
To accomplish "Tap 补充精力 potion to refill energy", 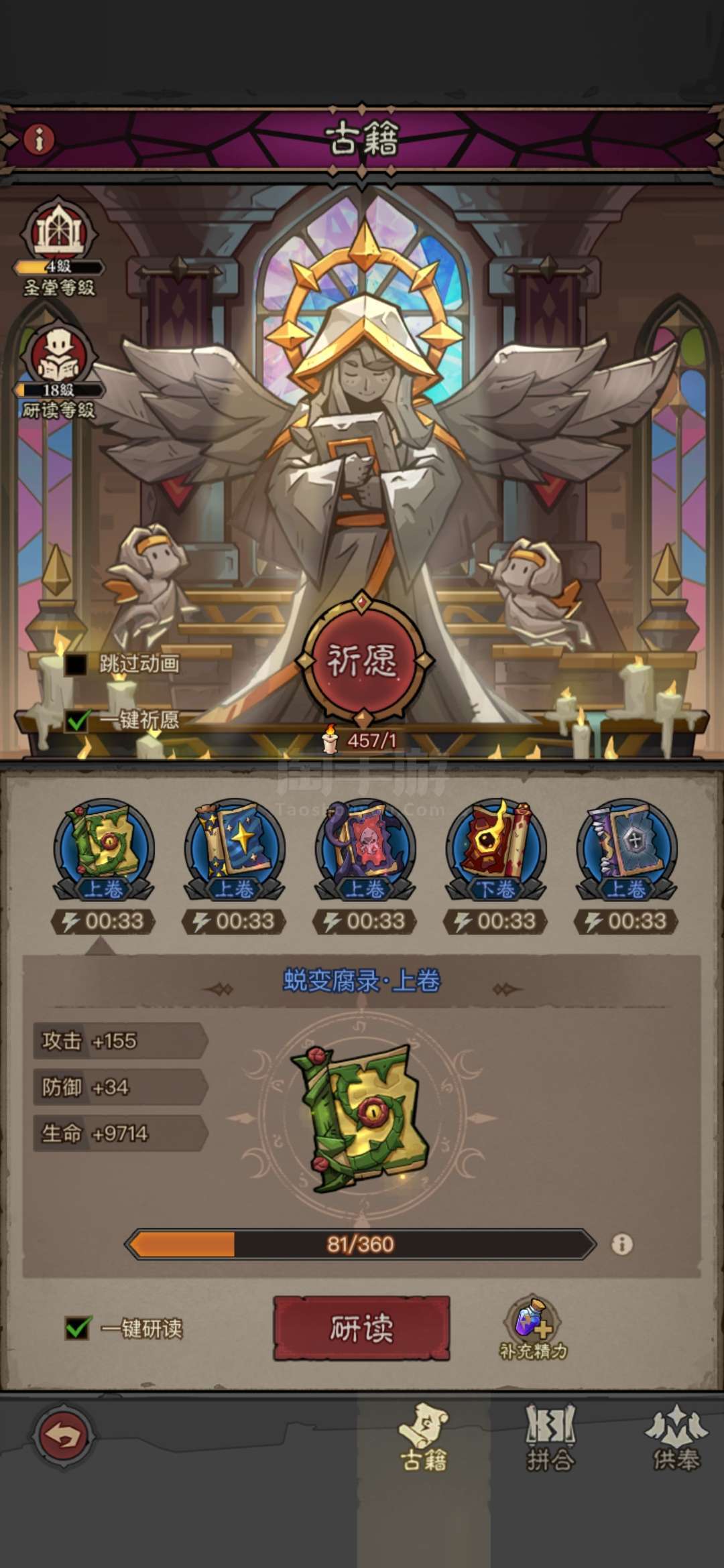I will [x=533, y=1328].
